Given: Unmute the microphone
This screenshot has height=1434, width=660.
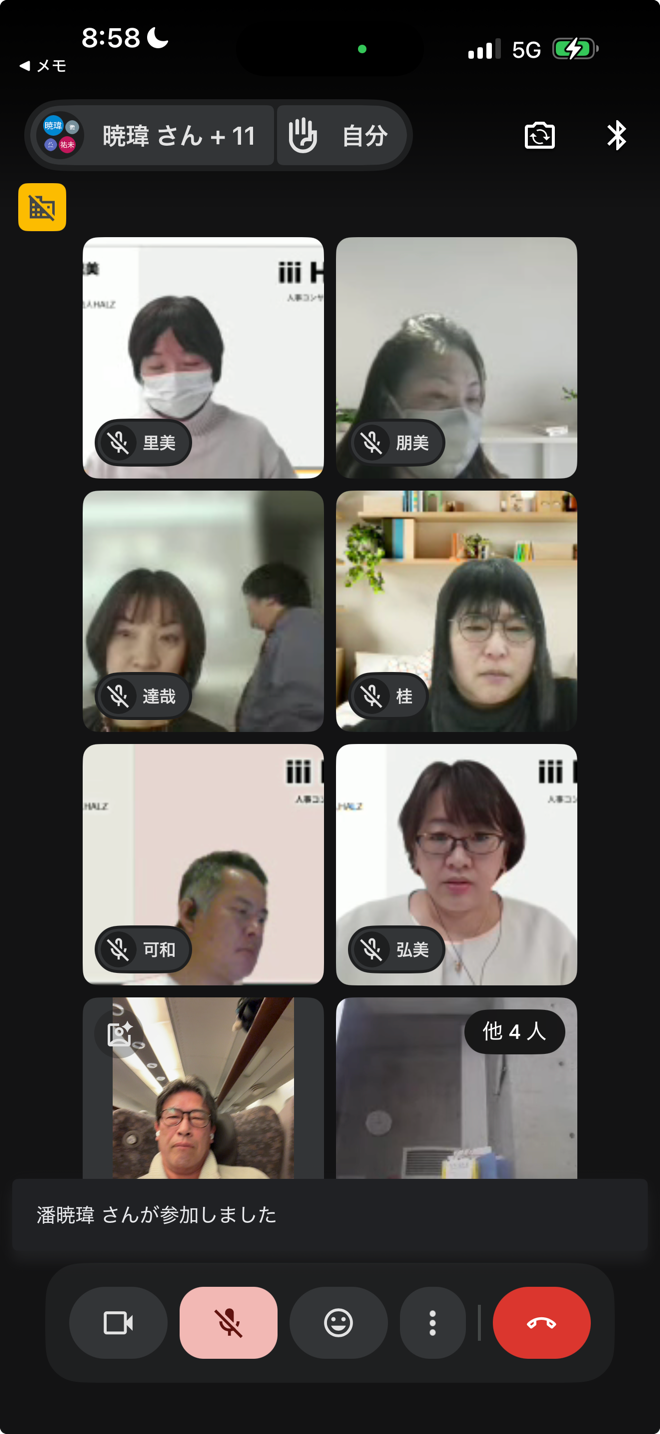Looking at the screenshot, I should 228,1322.
